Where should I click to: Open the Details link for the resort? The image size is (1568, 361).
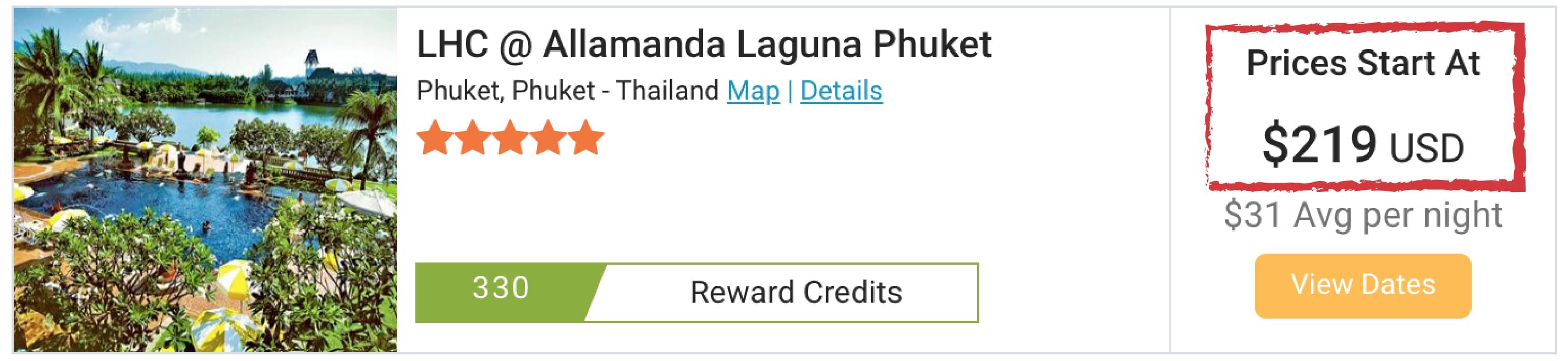[x=841, y=91]
